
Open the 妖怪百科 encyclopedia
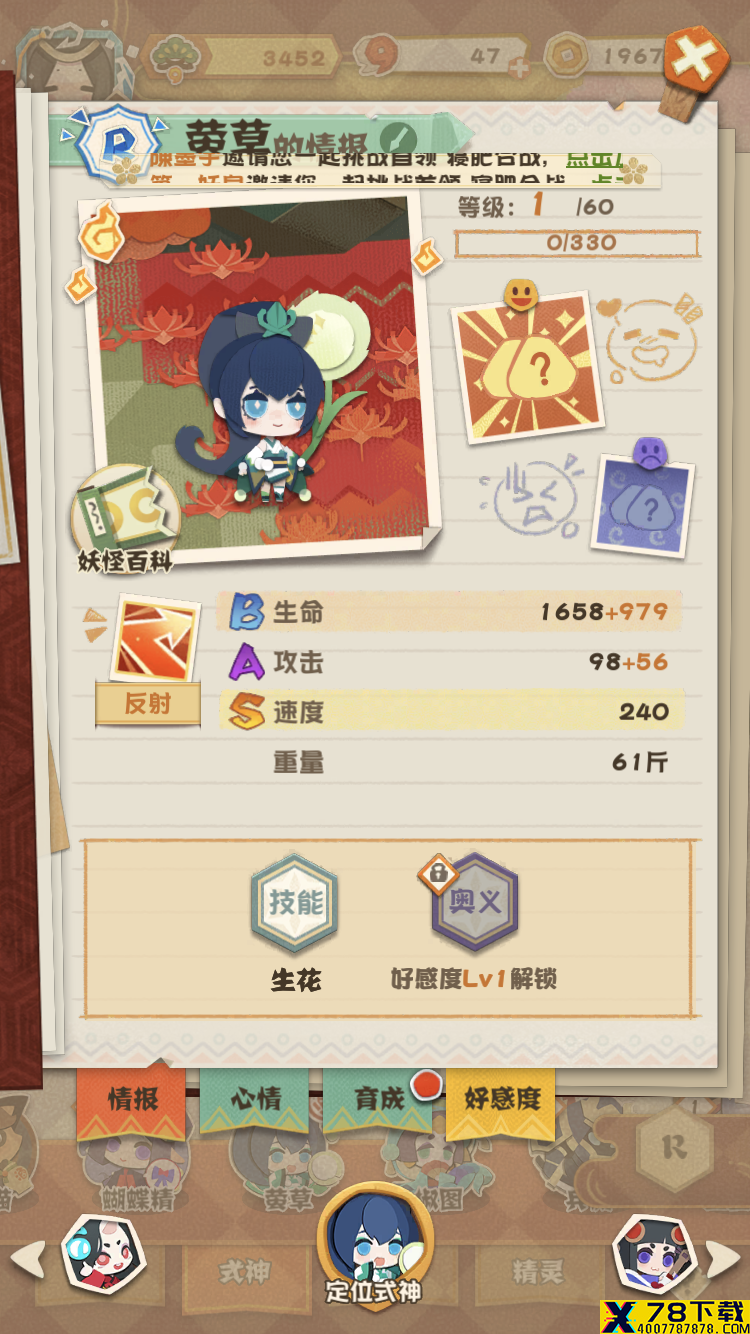click(124, 522)
